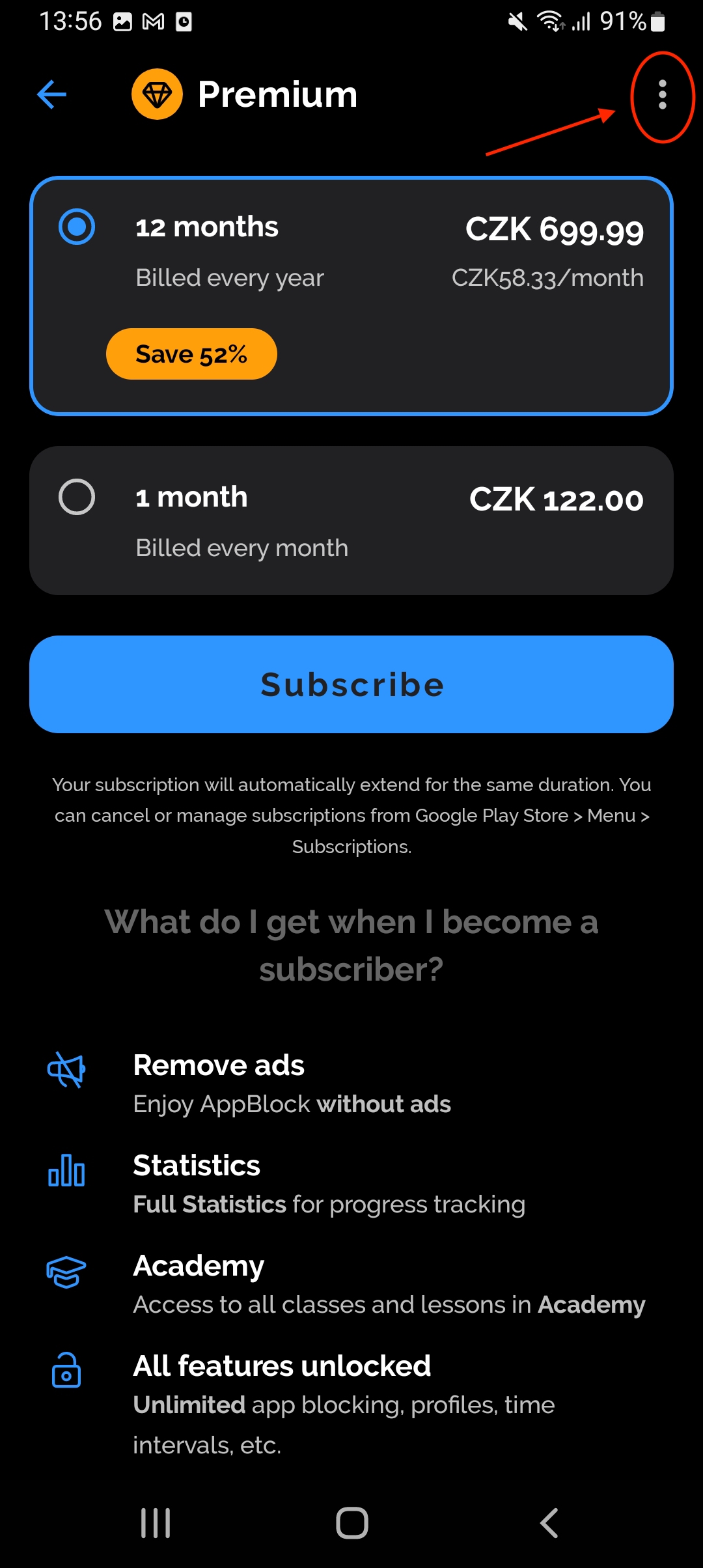Go back using the blue arrow
The height and width of the screenshot is (1568, 703).
tap(52, 94)
